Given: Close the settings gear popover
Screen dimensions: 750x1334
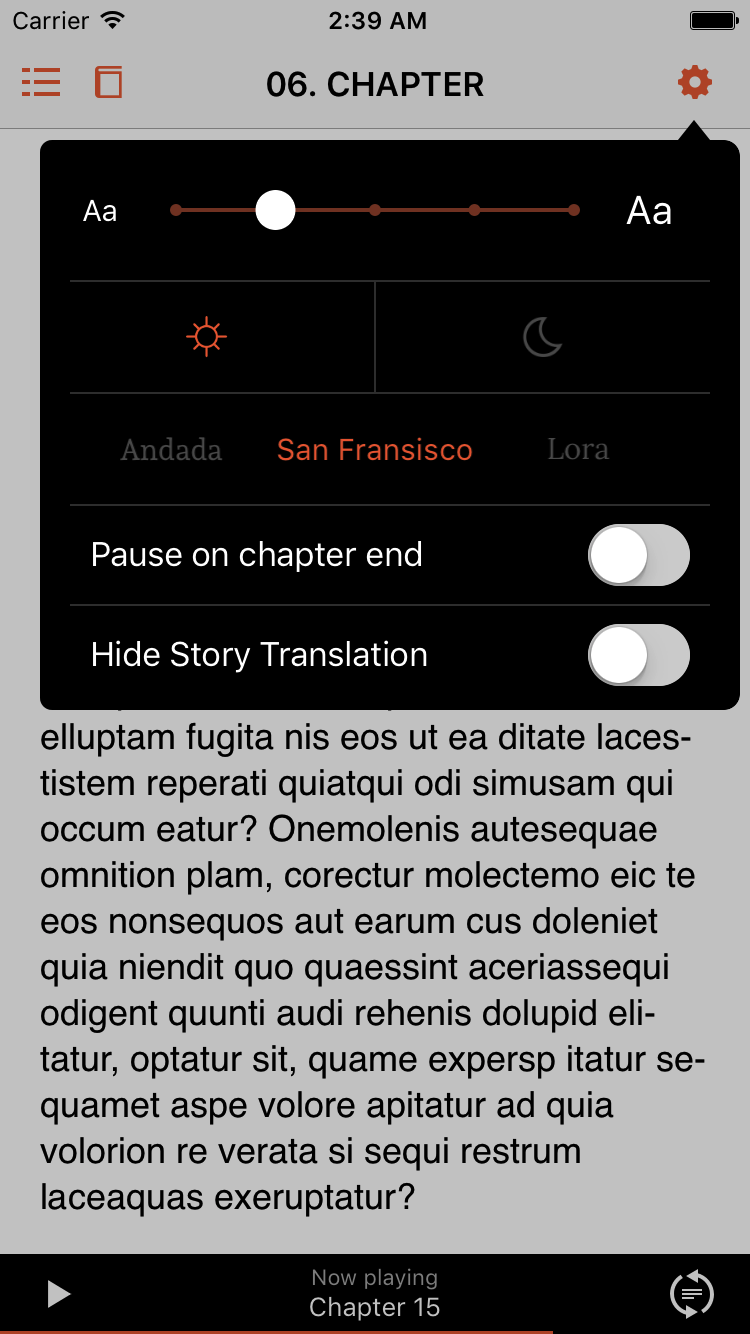Looking at the screenshot, I should tap(695, 82).
